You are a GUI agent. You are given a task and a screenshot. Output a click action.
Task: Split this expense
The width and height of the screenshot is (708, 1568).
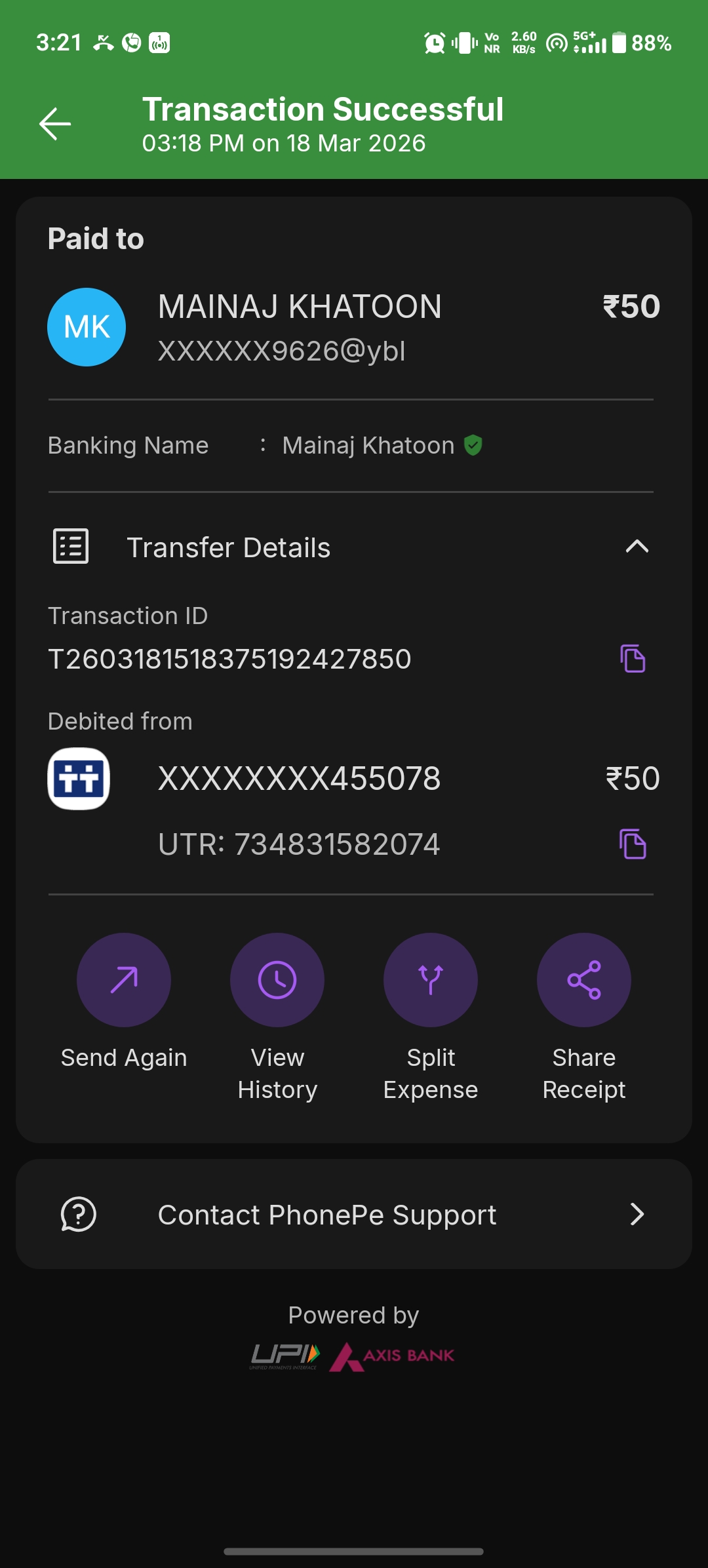(431, 980)
